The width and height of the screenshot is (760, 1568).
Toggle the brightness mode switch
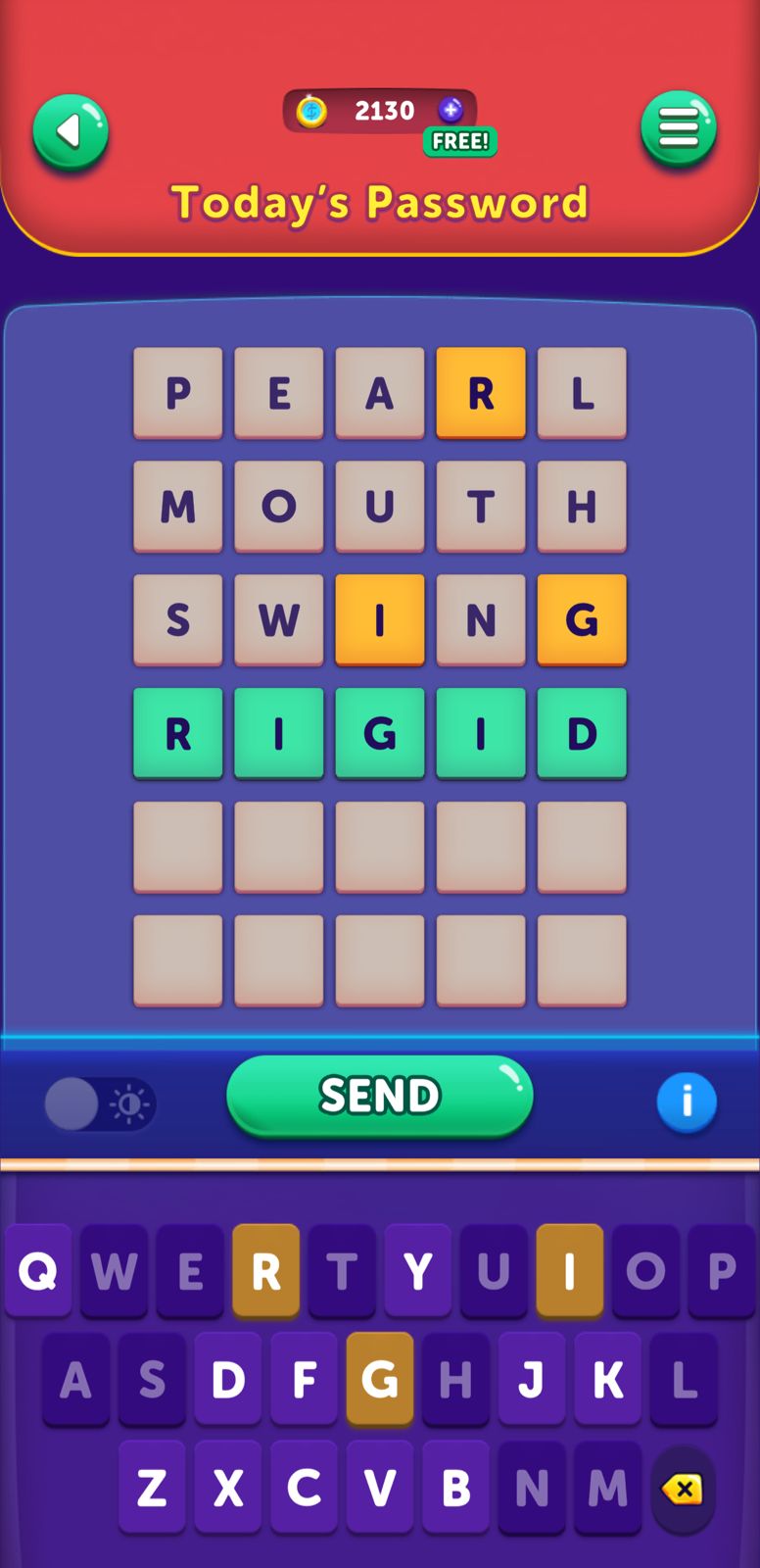[x=100, y=1104]
